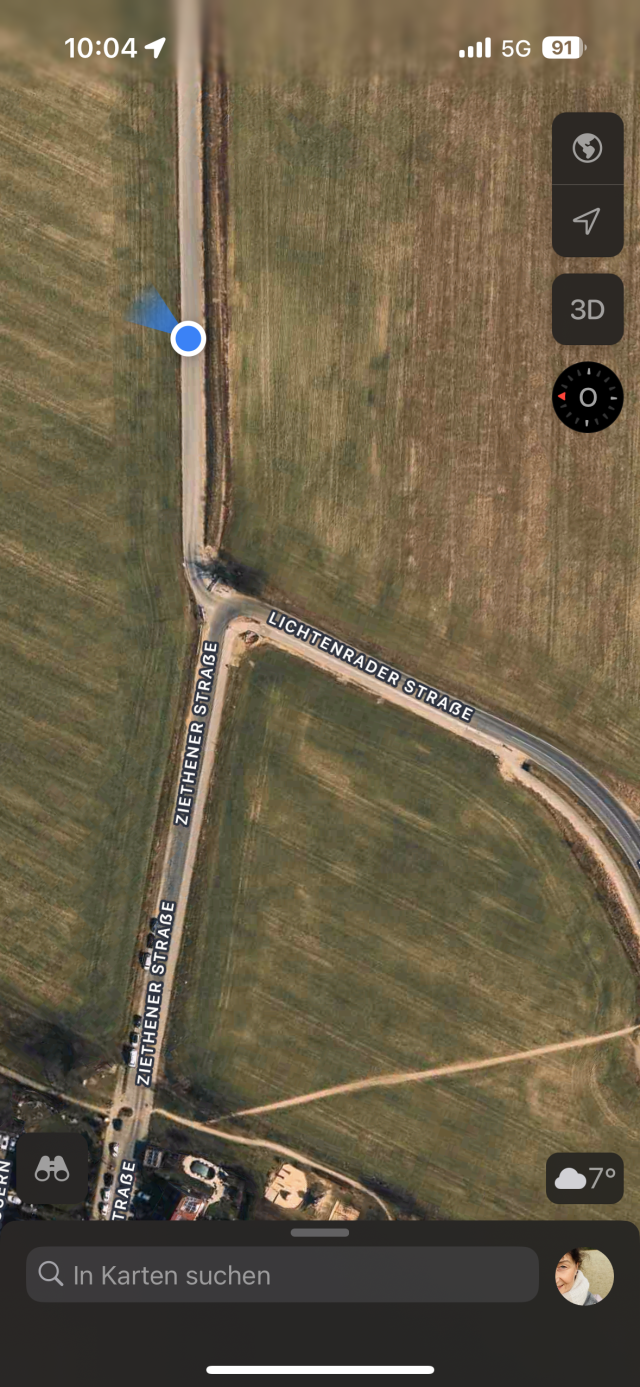Open the map mode globe button
Image resolution: width=640 pixels, height=1387 pixels.
[x=587, y=148]
